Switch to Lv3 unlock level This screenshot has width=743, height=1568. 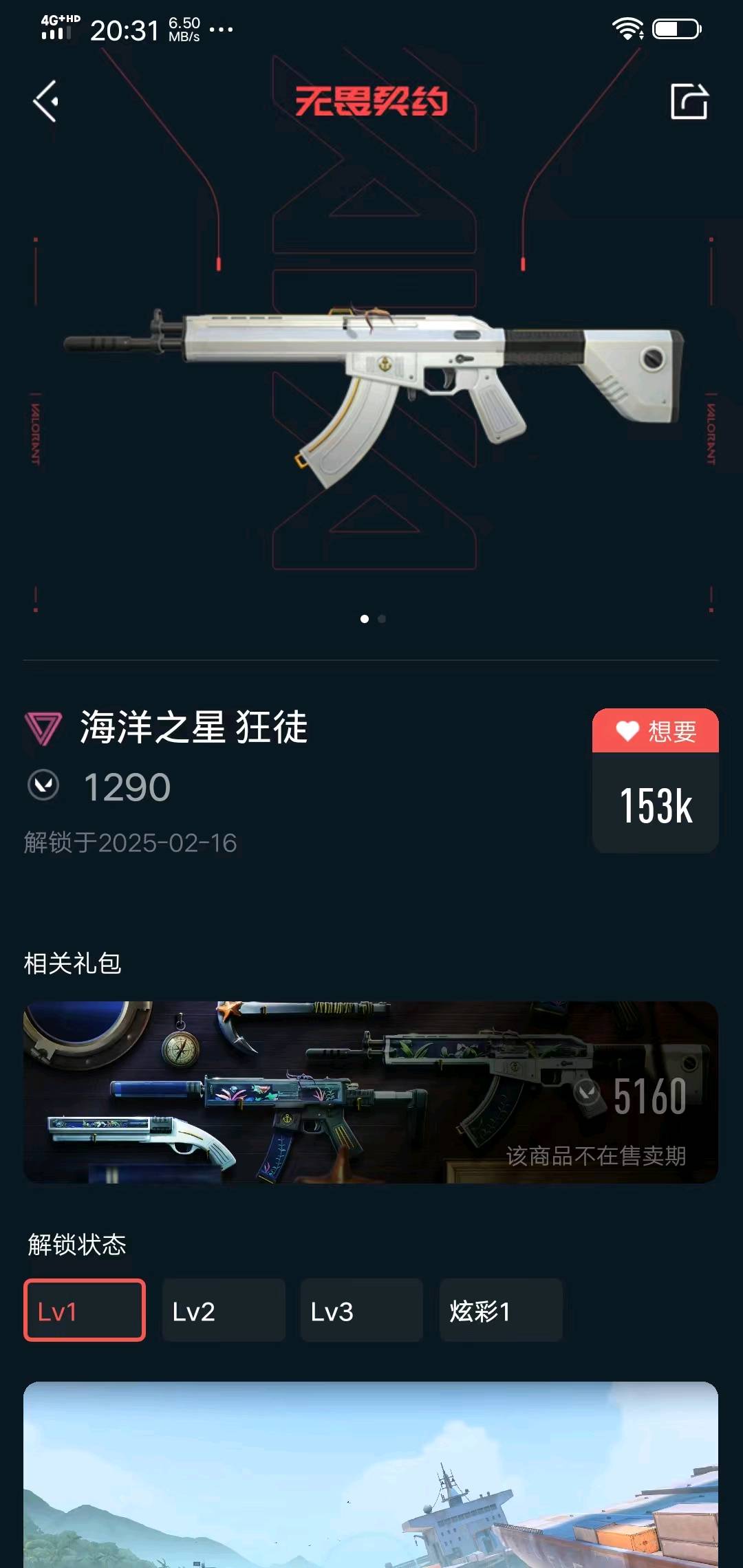[361, 1310]
